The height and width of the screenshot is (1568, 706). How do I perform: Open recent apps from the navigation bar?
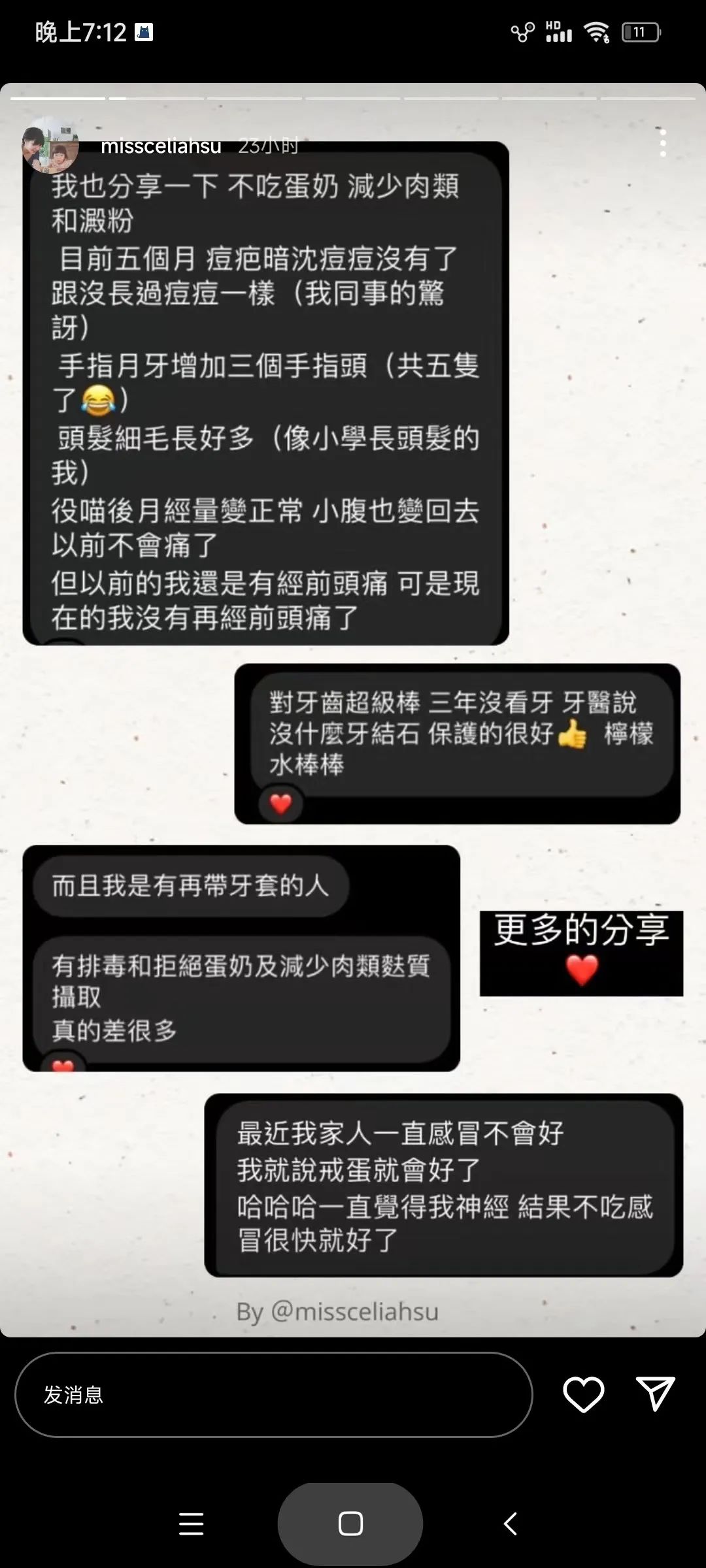coord(191,1524)
